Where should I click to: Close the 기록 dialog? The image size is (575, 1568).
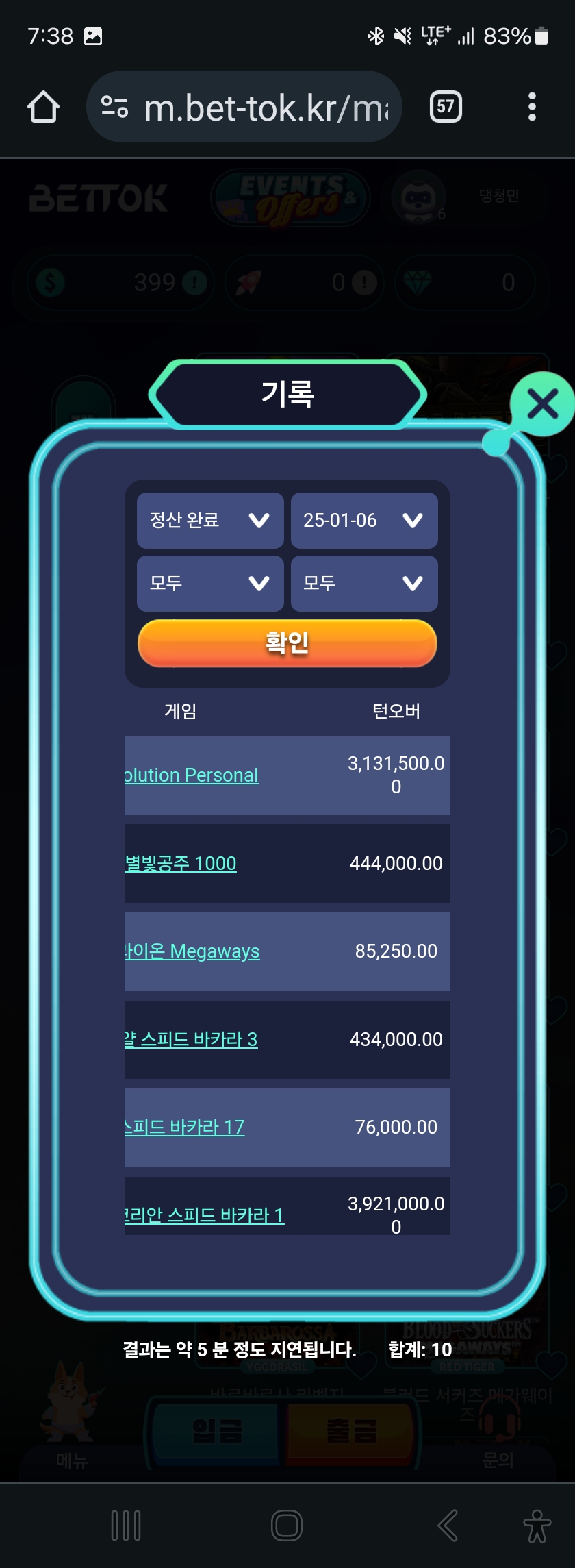[542, 404]
